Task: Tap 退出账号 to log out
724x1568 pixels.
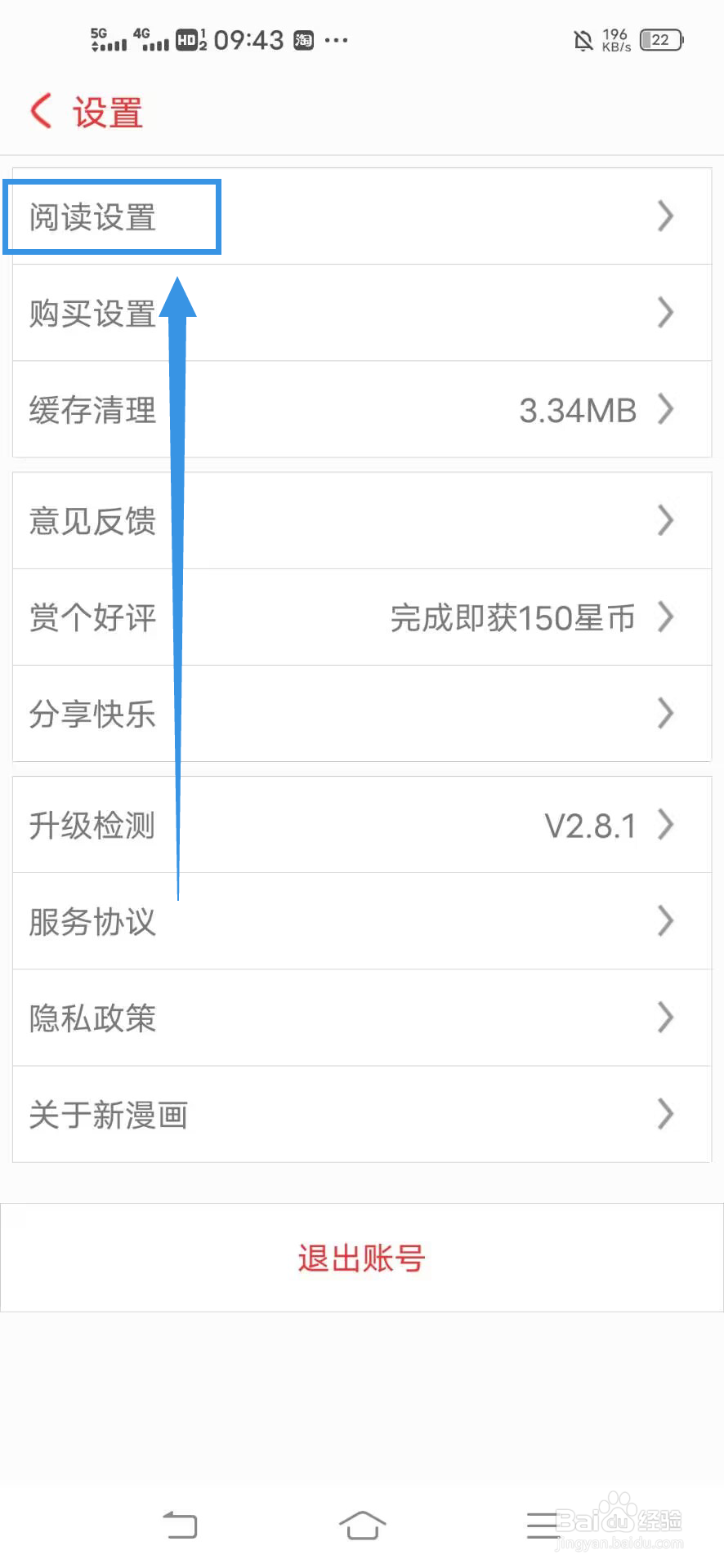Action: pos(360,1258)
